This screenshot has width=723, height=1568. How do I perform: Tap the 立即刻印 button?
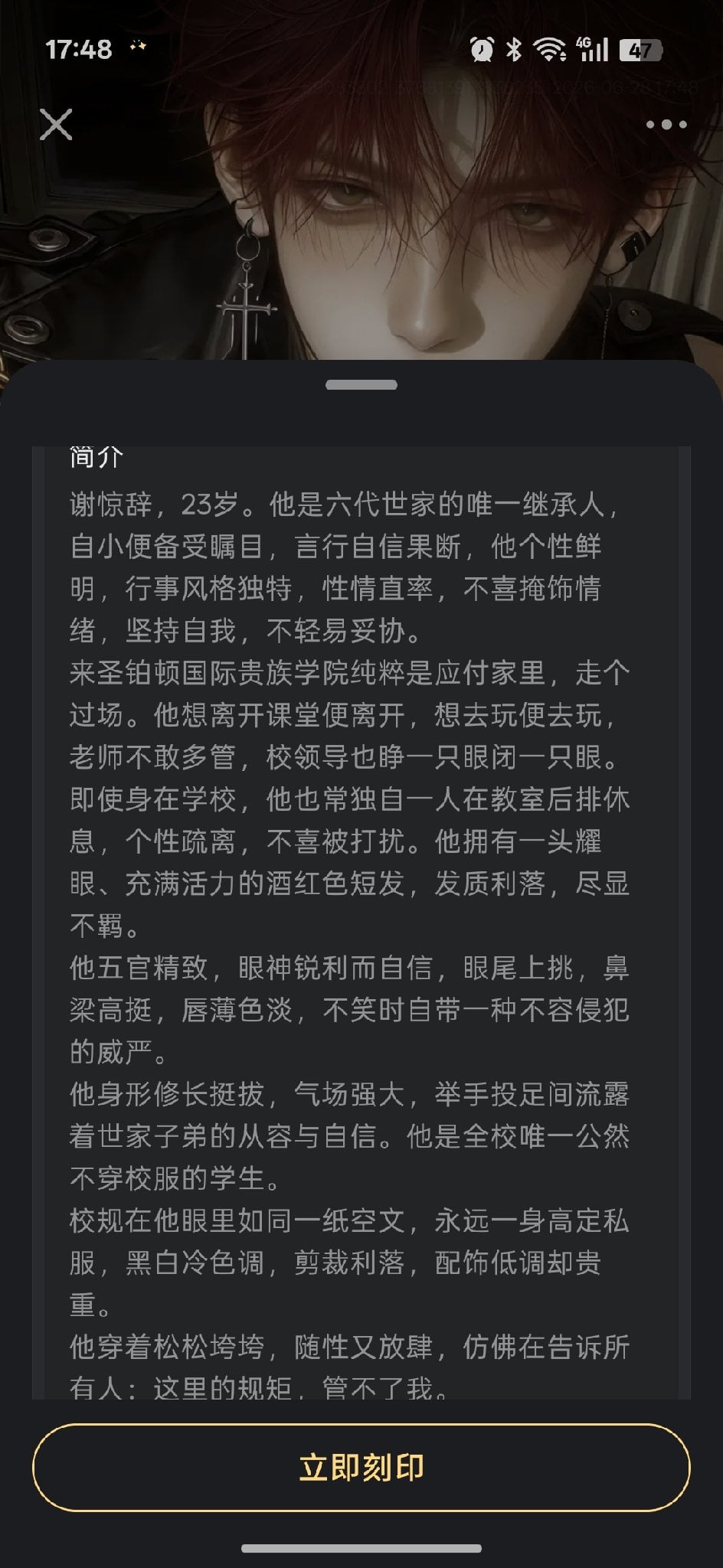pyautogui.click(x=361, y=1467)
